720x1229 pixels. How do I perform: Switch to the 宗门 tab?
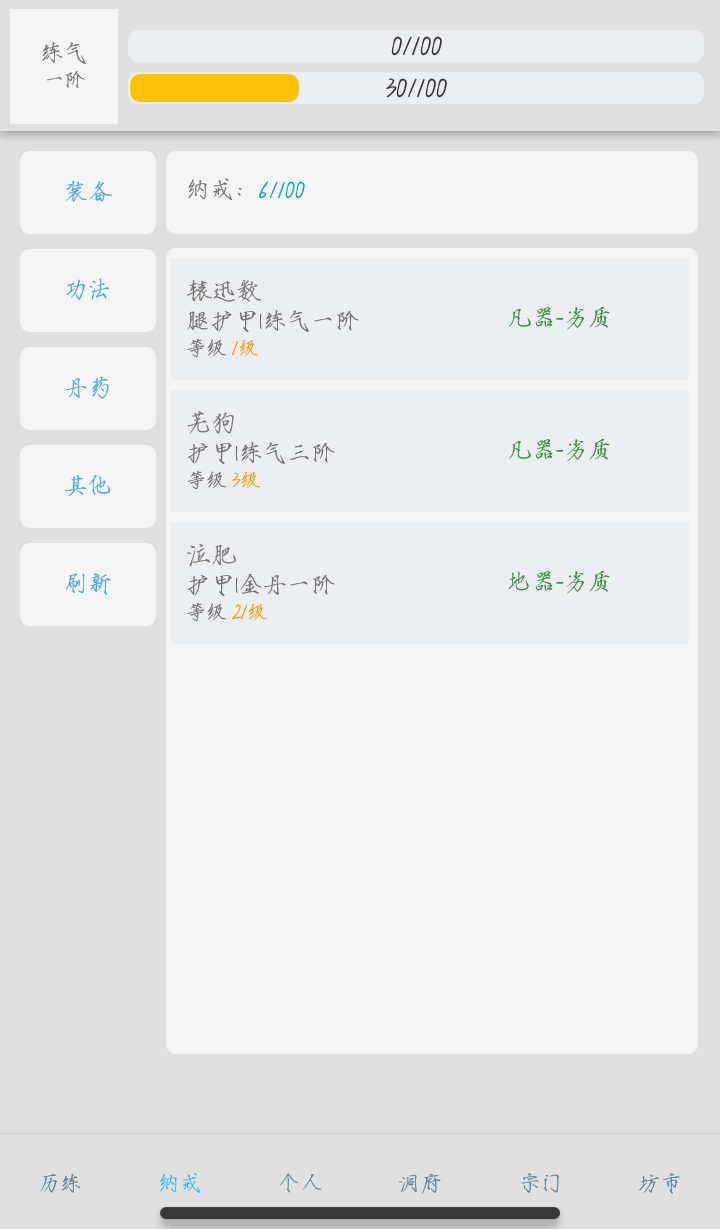coord(540,1183)
